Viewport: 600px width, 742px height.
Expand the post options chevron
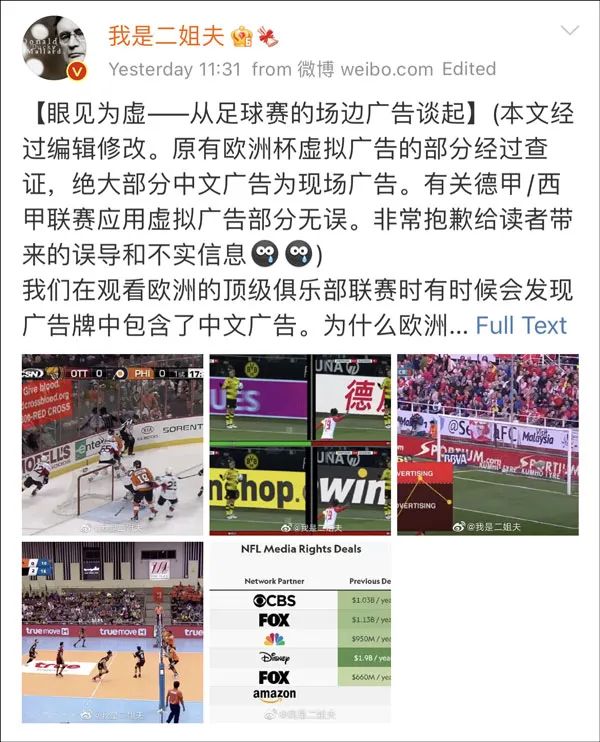569,31
